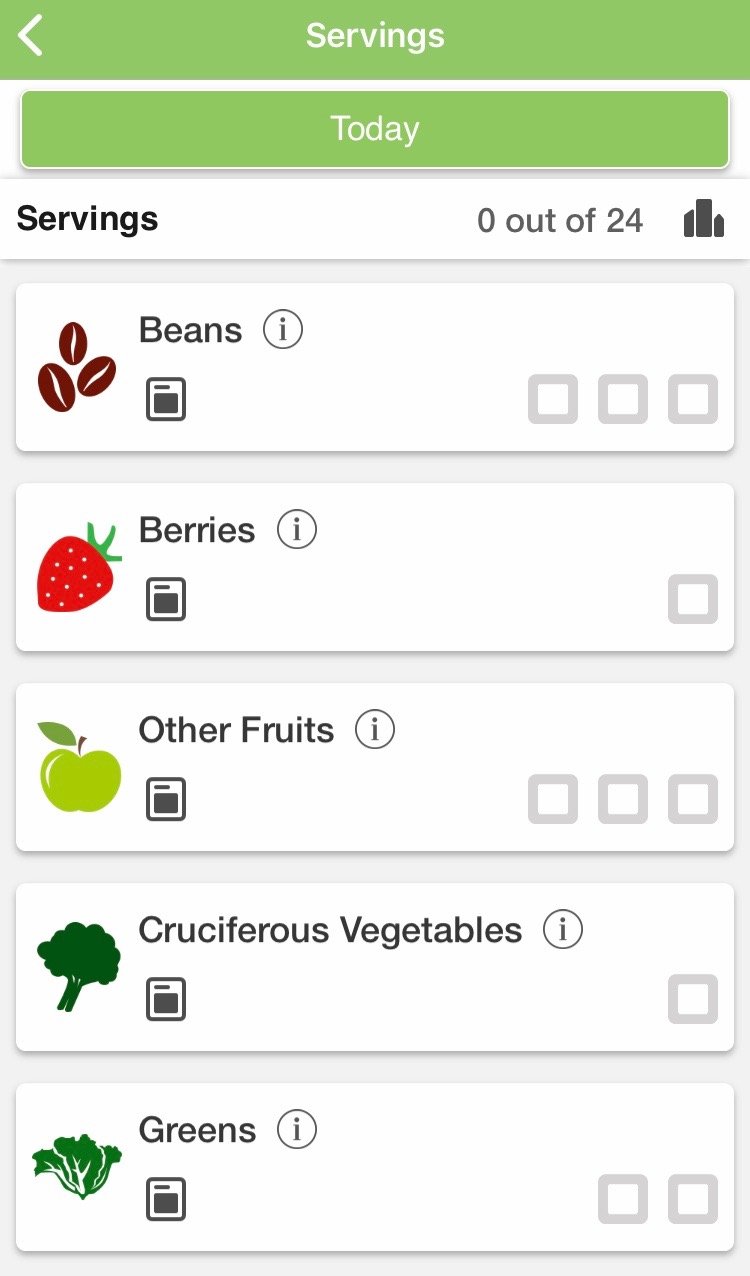Image resolution: width=750 pixels, height=1276 pixels.
Task: Open info for Other Fruits
Action: pyautogui.click(x=375, y=729)
